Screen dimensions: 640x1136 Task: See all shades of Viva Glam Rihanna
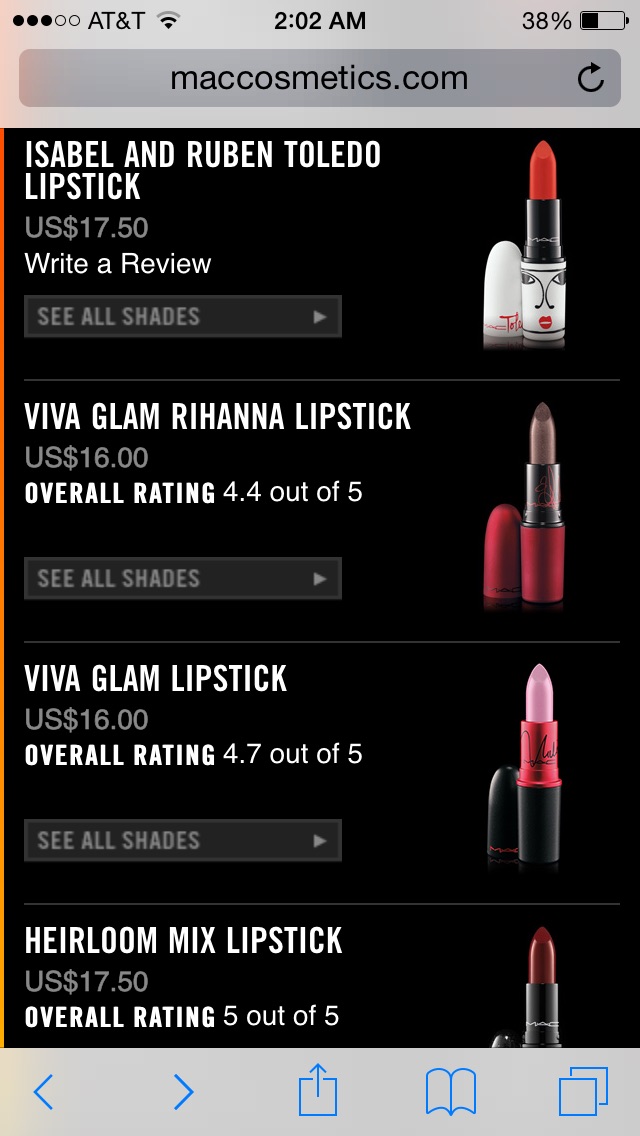pyautogui.click(x=183, y=579)
